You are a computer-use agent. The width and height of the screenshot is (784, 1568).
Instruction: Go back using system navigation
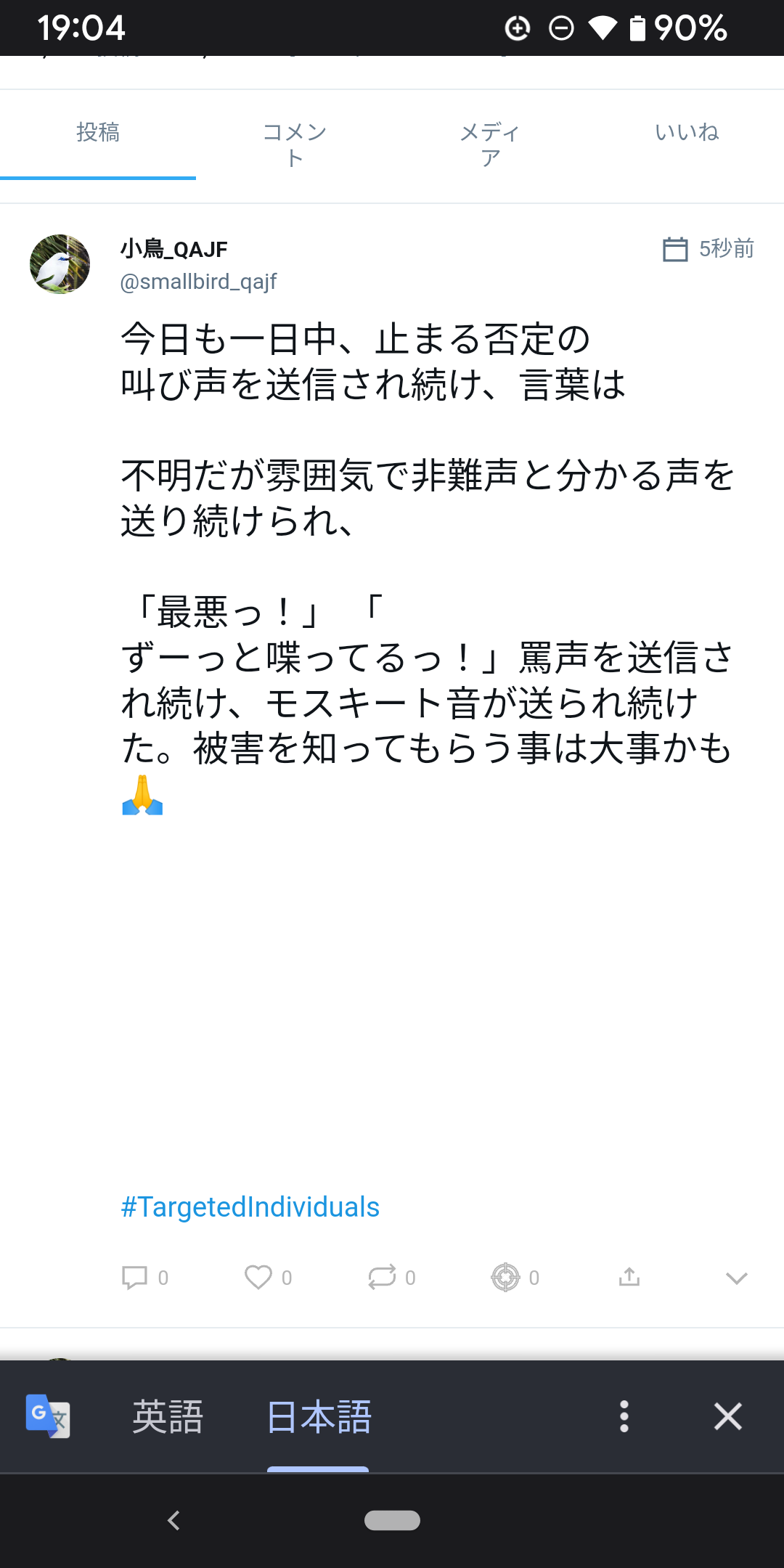coord(173,1520)
